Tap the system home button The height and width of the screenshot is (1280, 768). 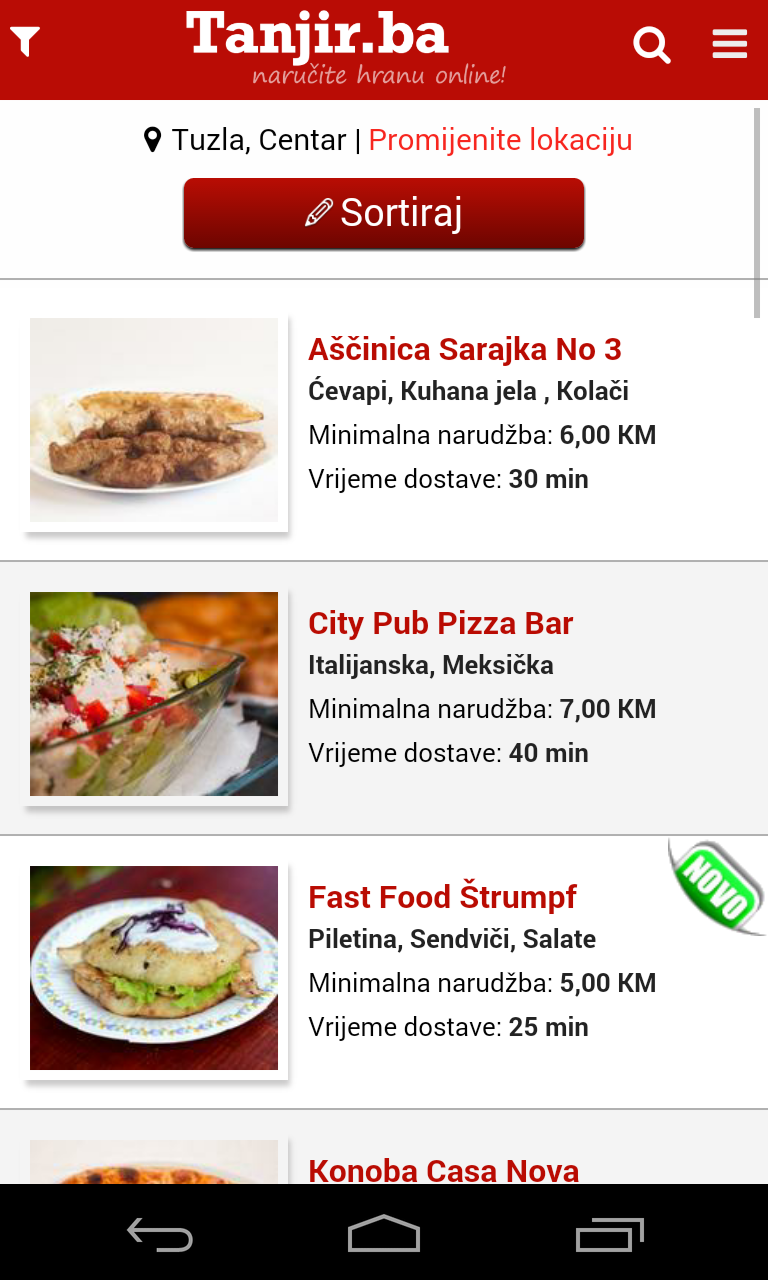pos(384,1234)
